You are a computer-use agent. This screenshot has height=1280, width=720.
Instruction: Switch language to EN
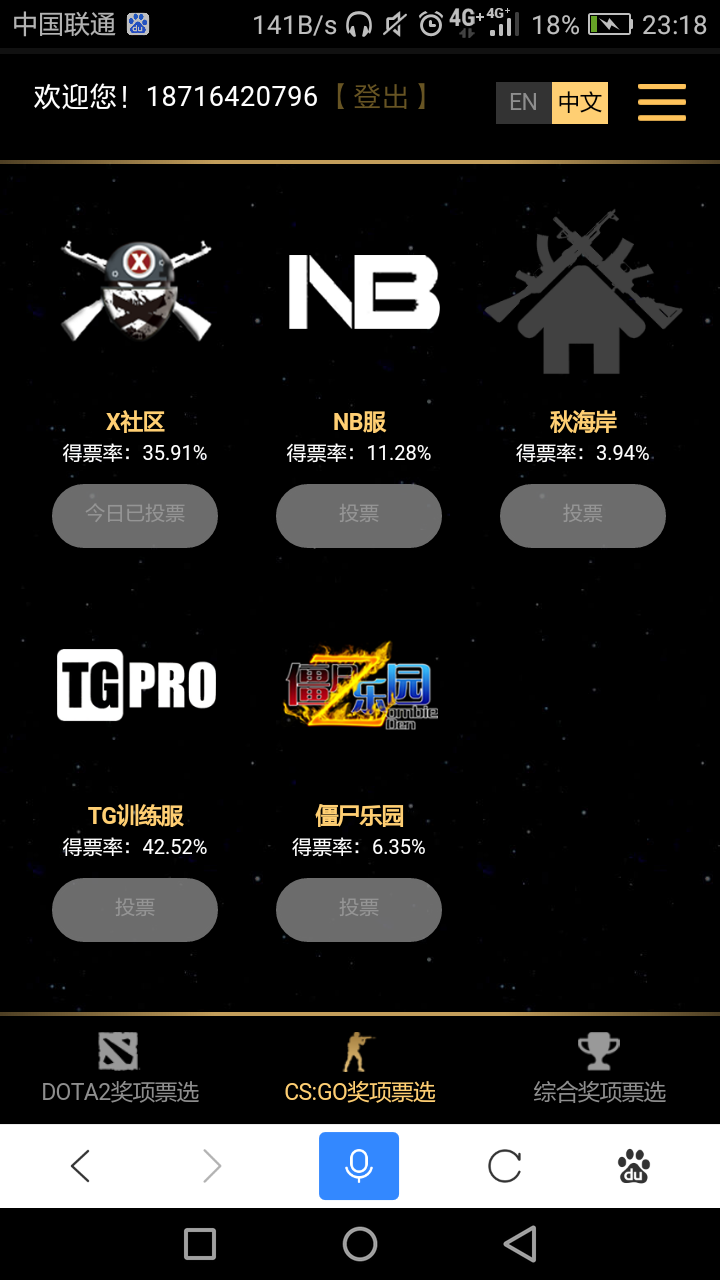click(521, 102)
